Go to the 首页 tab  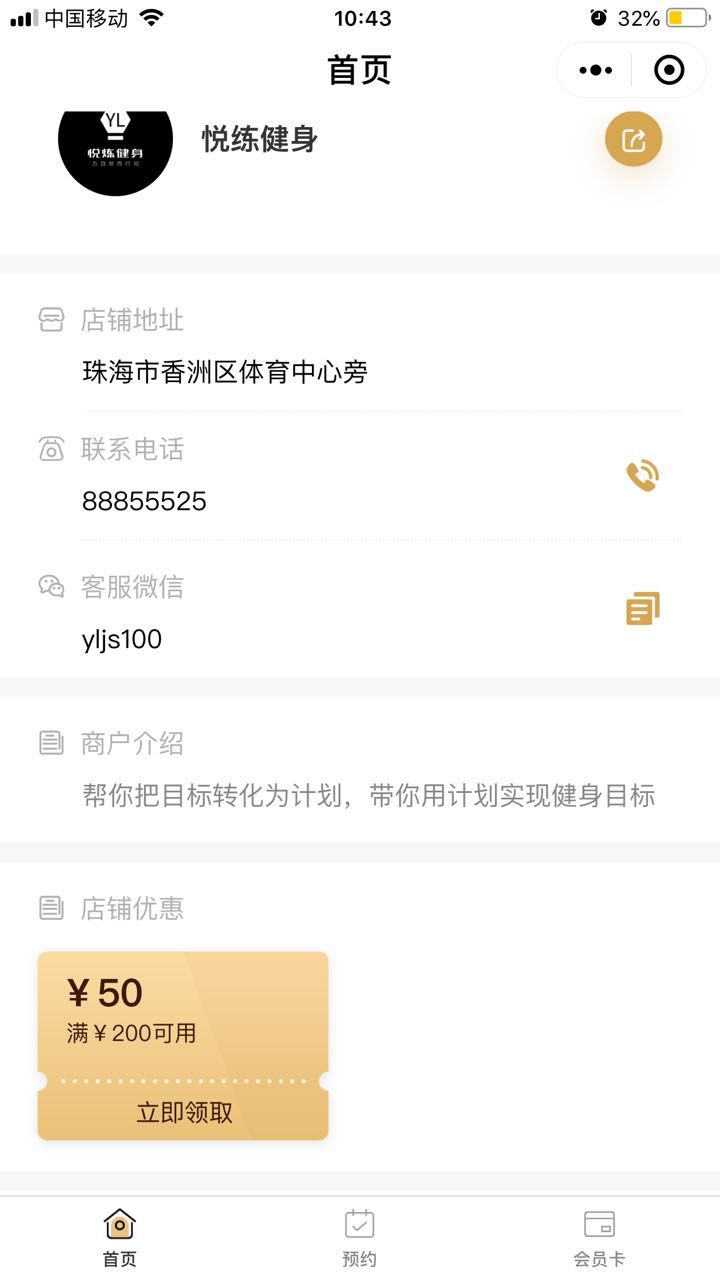[119, 1238]
